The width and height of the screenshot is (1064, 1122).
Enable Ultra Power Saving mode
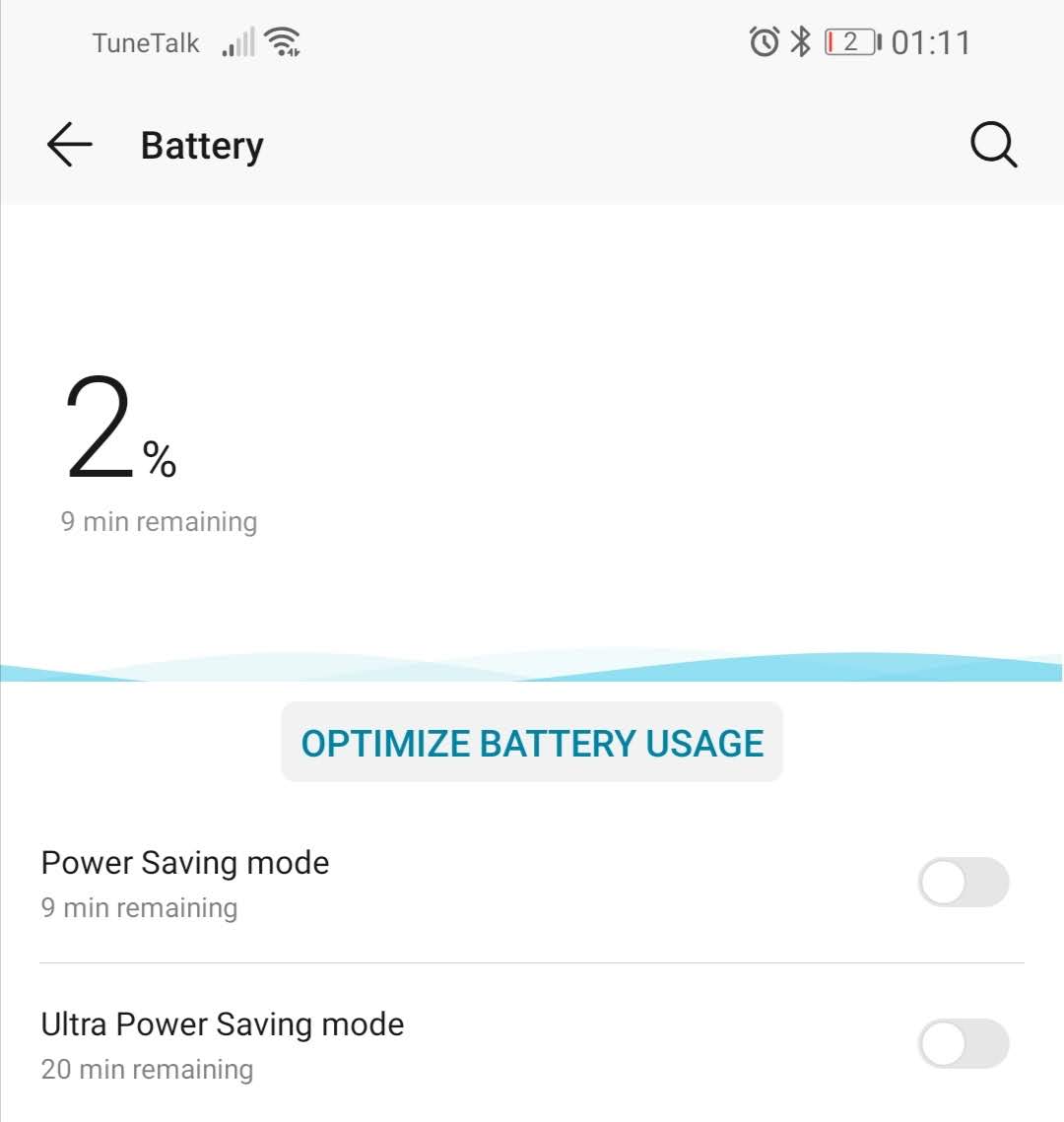(x=963, y=1043)
